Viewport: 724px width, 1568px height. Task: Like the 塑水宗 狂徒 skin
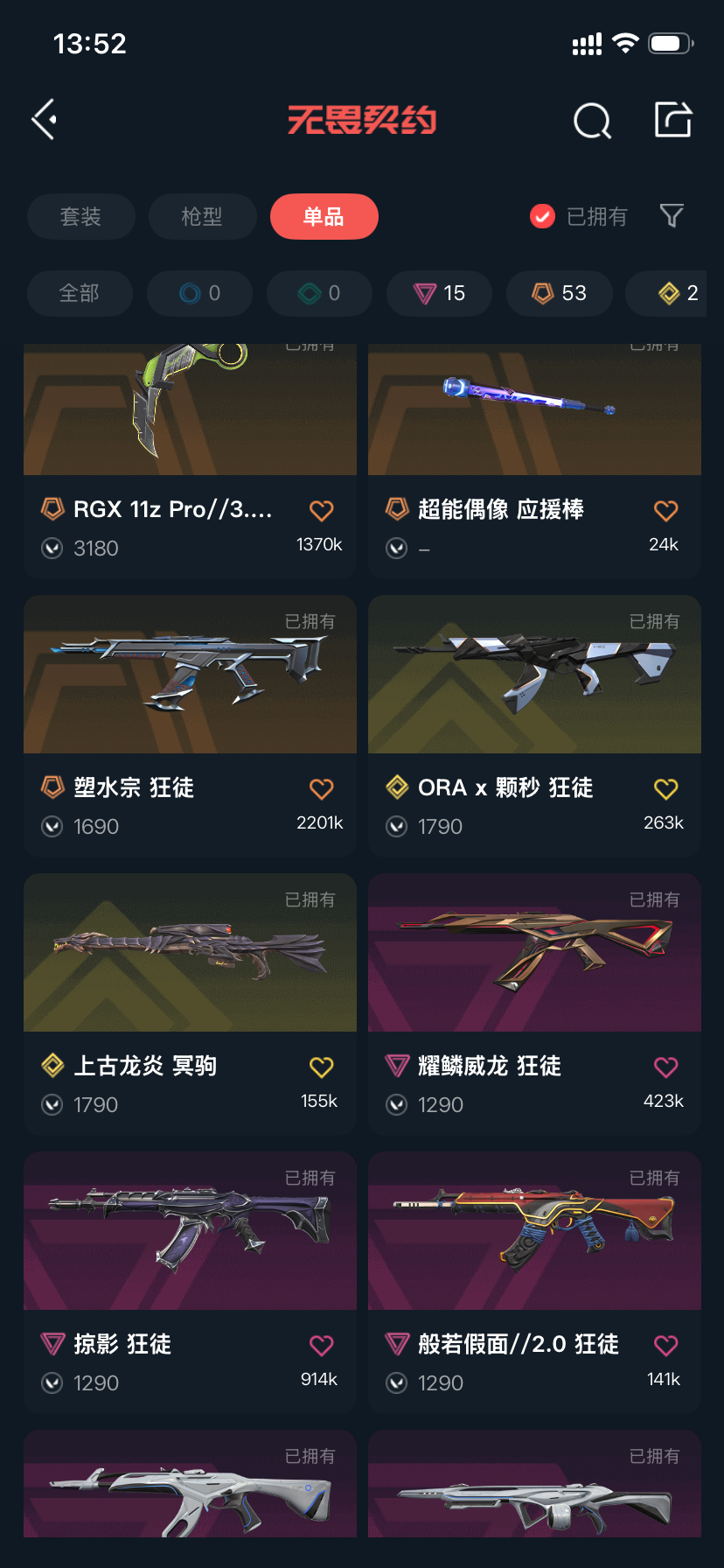(322, 788)
